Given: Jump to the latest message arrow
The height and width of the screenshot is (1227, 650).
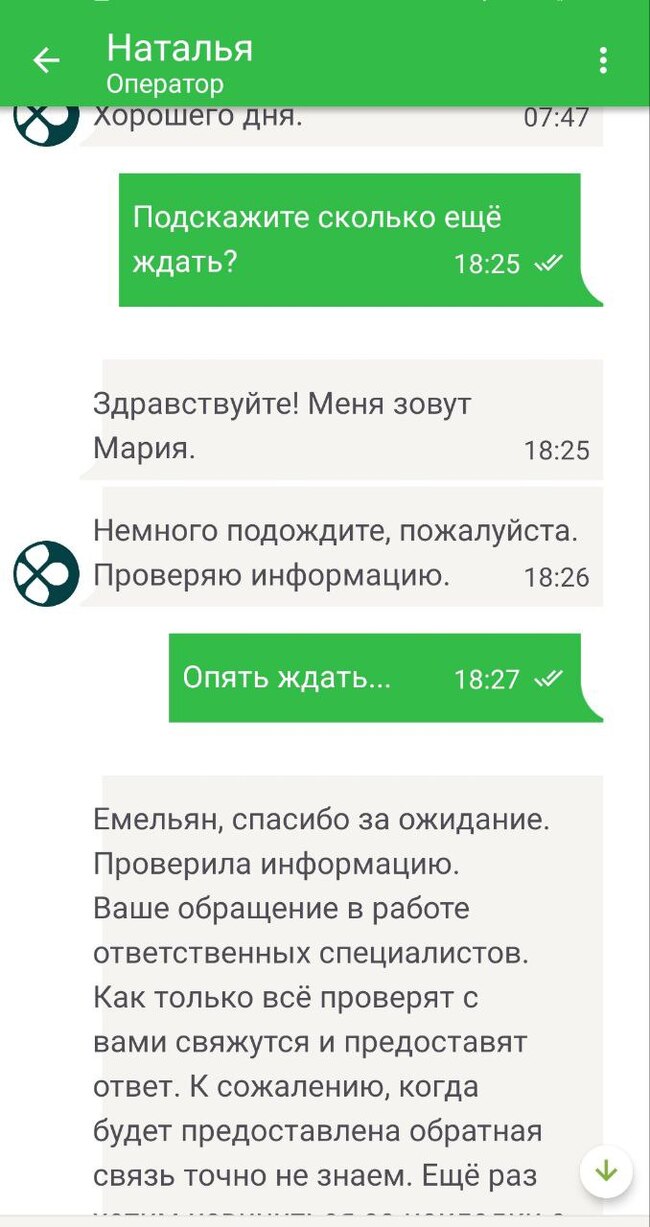Looking at the screenshot, I should click(x=606, y=1171).
